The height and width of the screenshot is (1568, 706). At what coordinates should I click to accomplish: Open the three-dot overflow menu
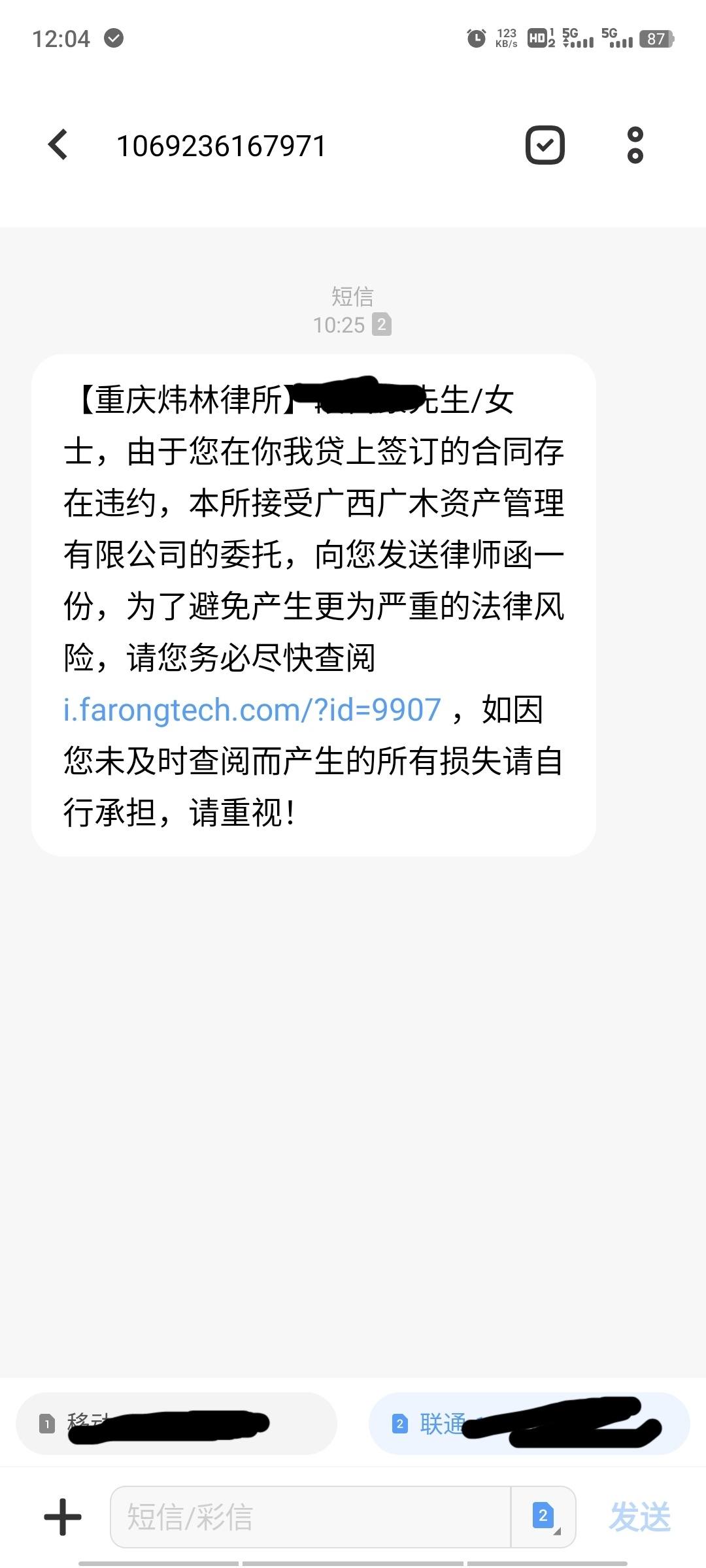pyautogui.click(x=635, y=145)
